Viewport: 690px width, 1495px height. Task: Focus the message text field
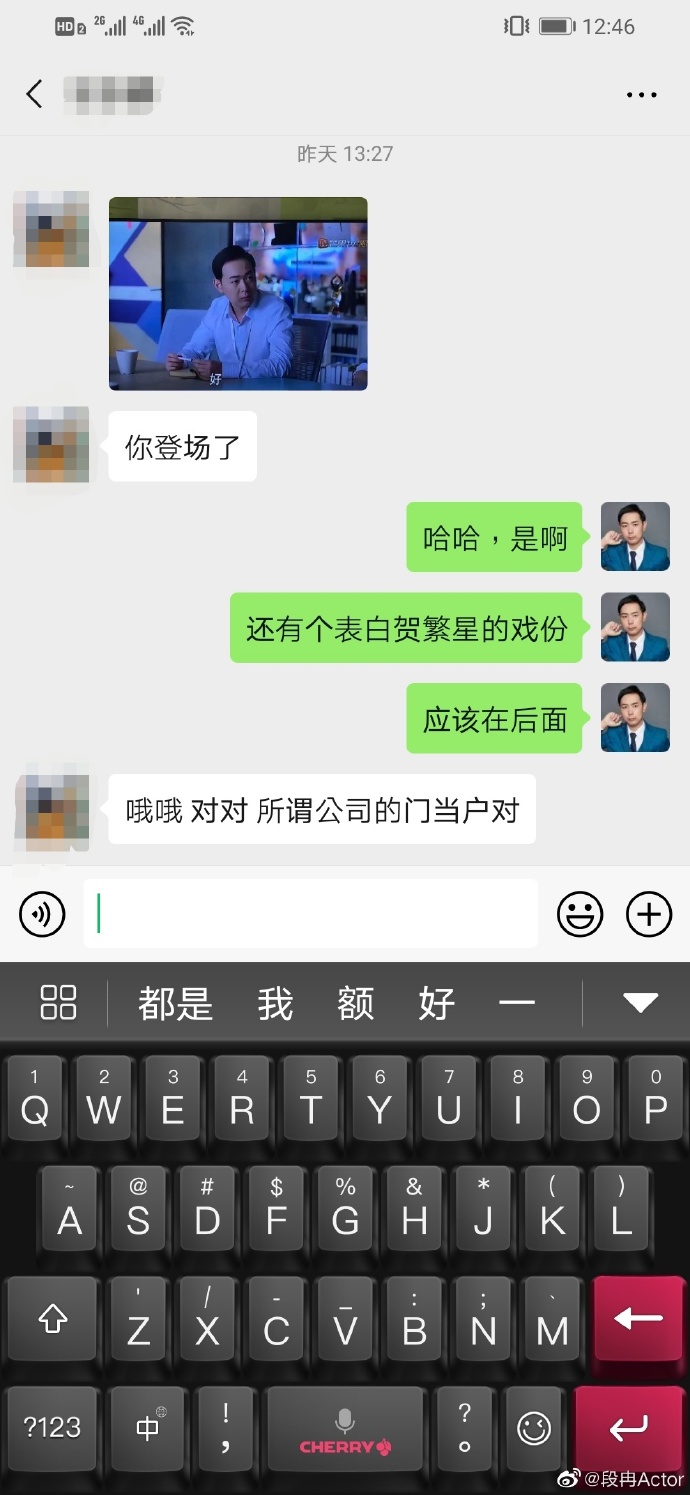pyautogui.click(x=310, y=914)
